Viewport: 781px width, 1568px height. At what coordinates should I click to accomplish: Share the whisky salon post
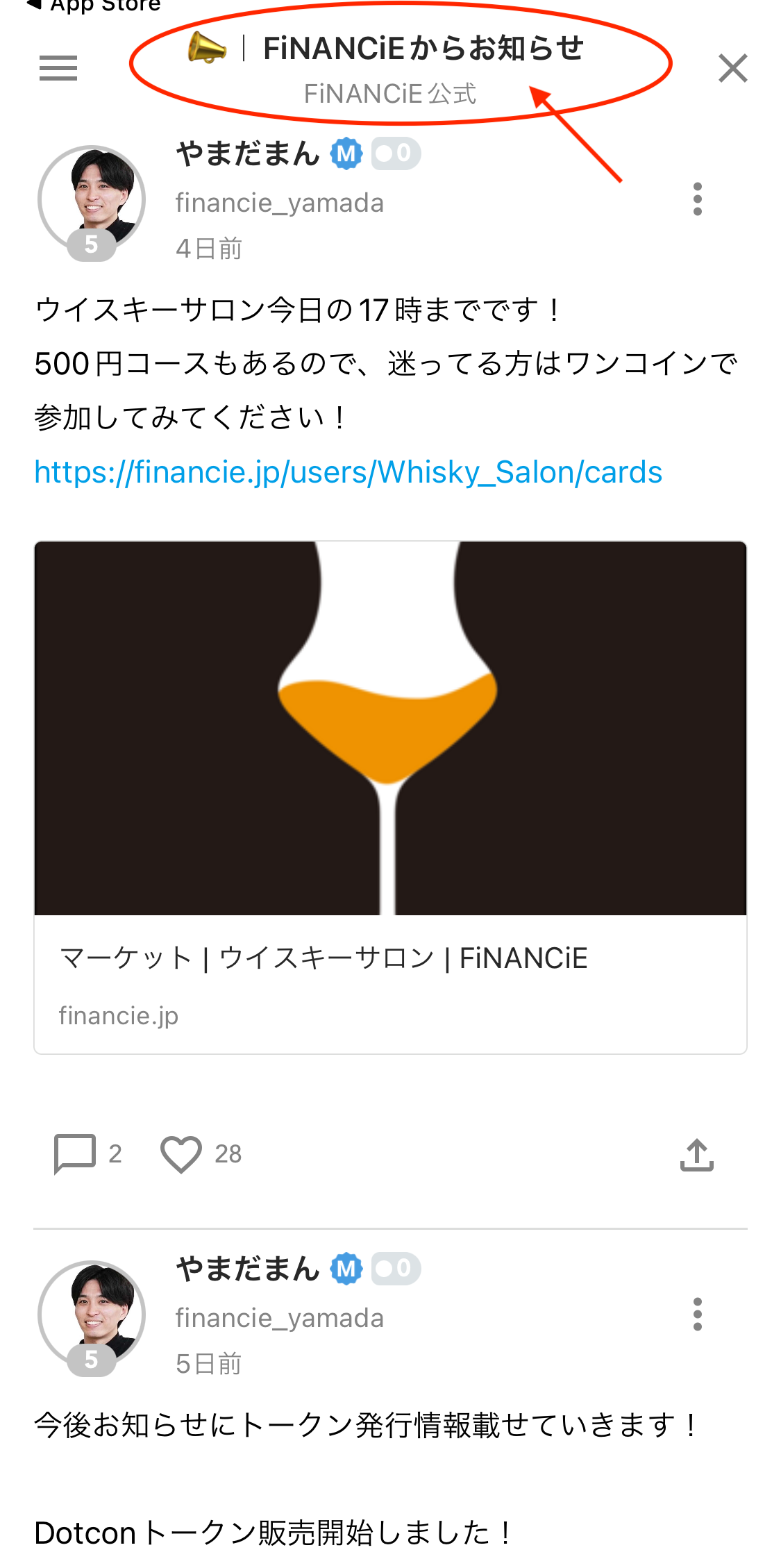(696, 1155)
